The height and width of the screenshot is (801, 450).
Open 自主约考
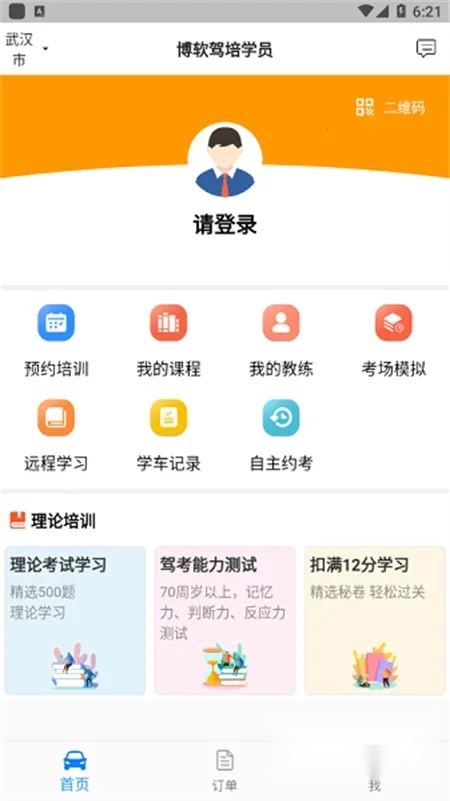281,436
